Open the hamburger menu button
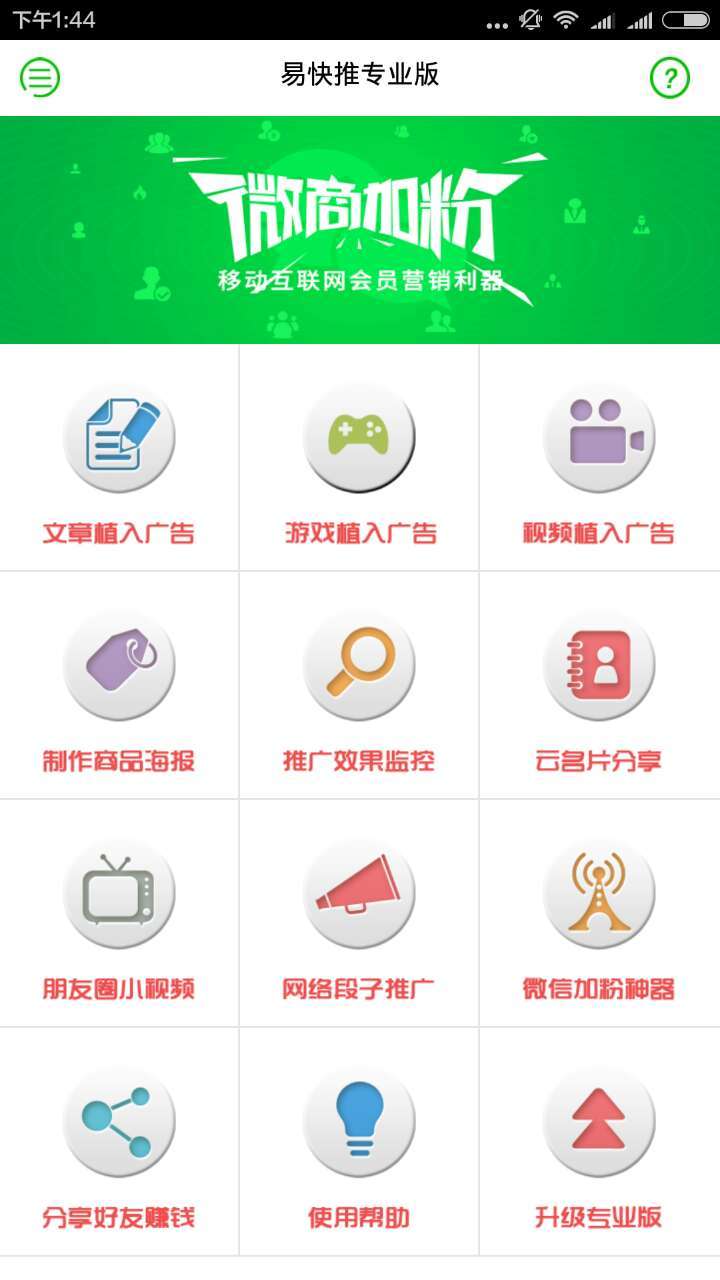 40,77
